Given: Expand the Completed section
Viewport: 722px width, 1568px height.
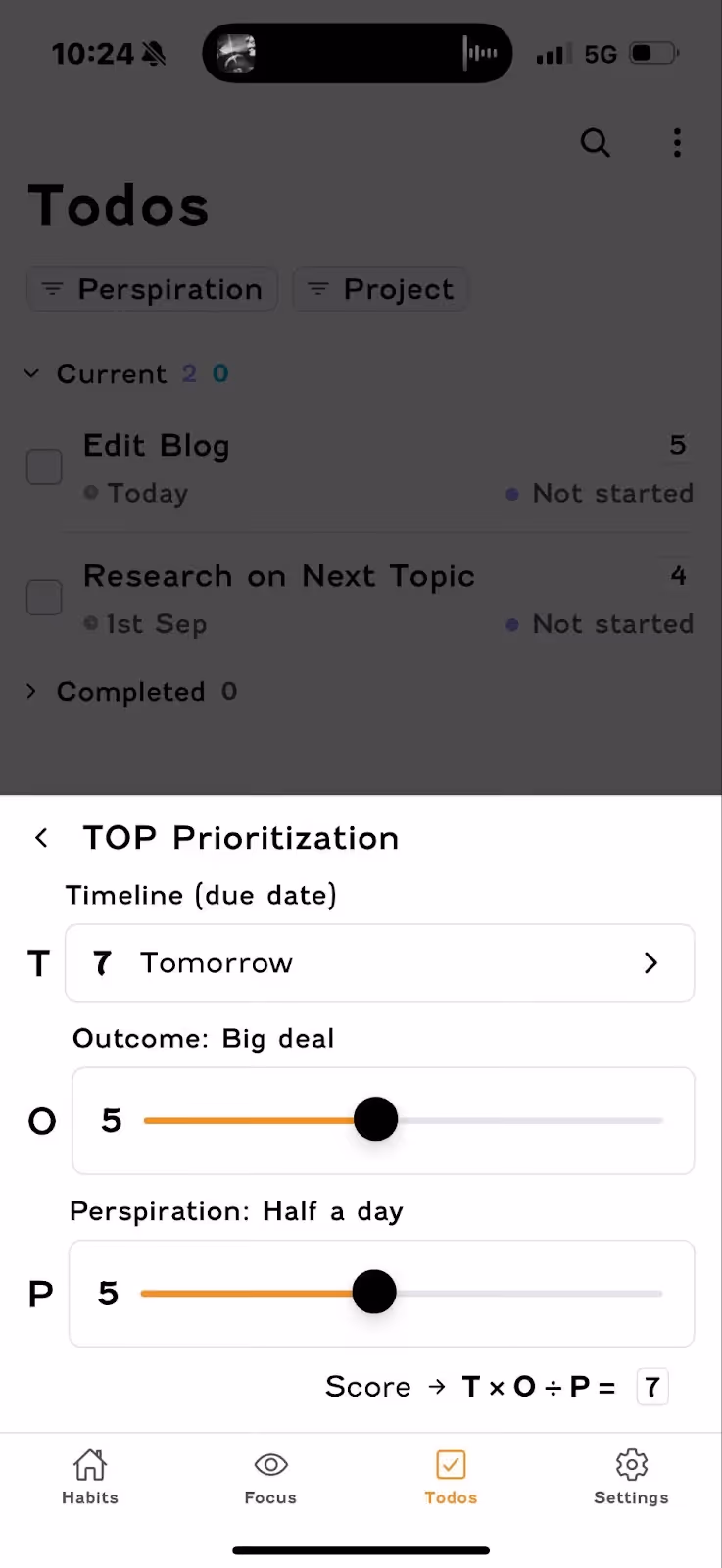Looking at the screenshot, I should [31, 691].
